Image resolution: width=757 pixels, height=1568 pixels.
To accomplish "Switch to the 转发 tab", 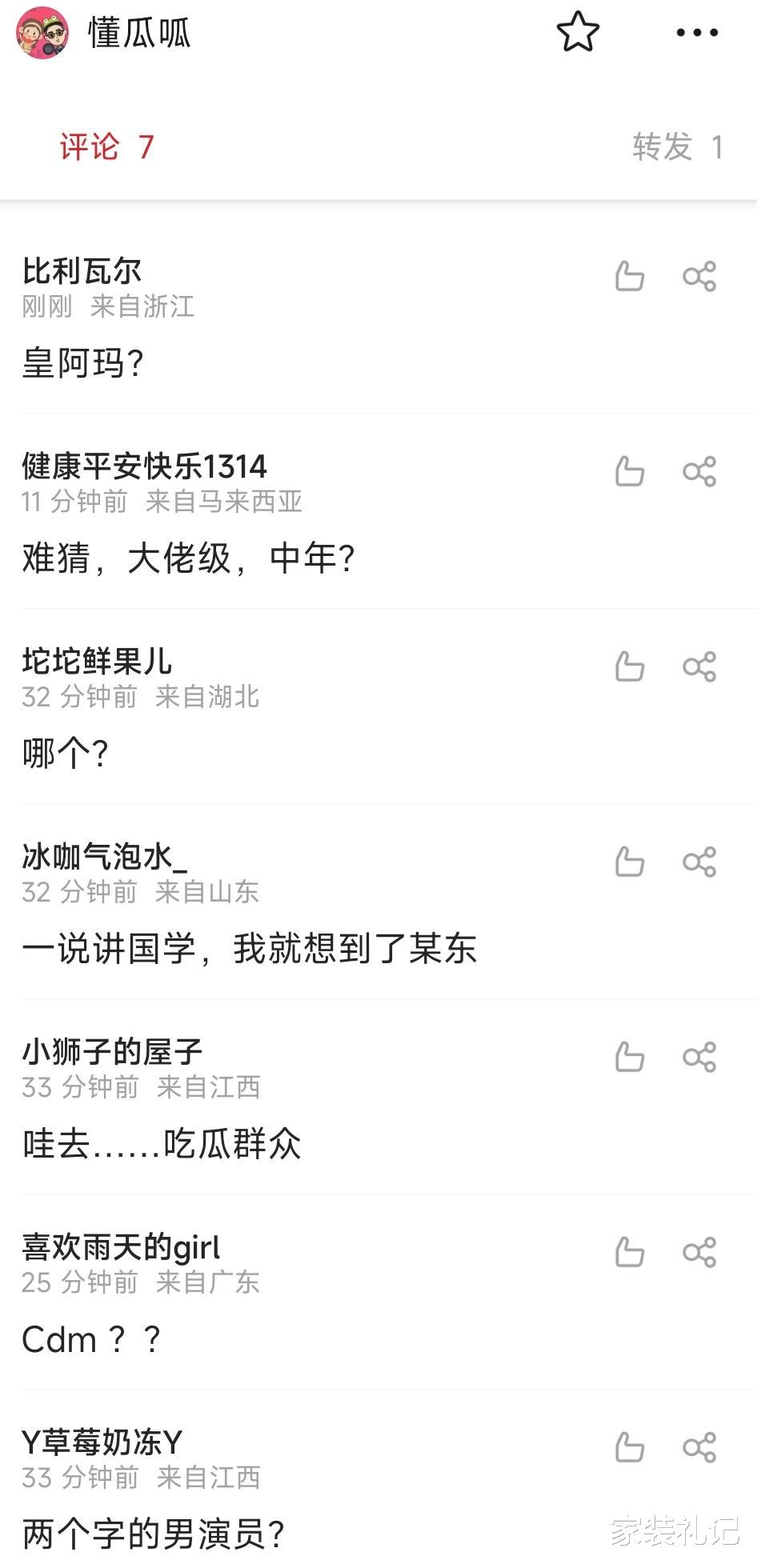I will pyautogui.click(x=677, y=147).
